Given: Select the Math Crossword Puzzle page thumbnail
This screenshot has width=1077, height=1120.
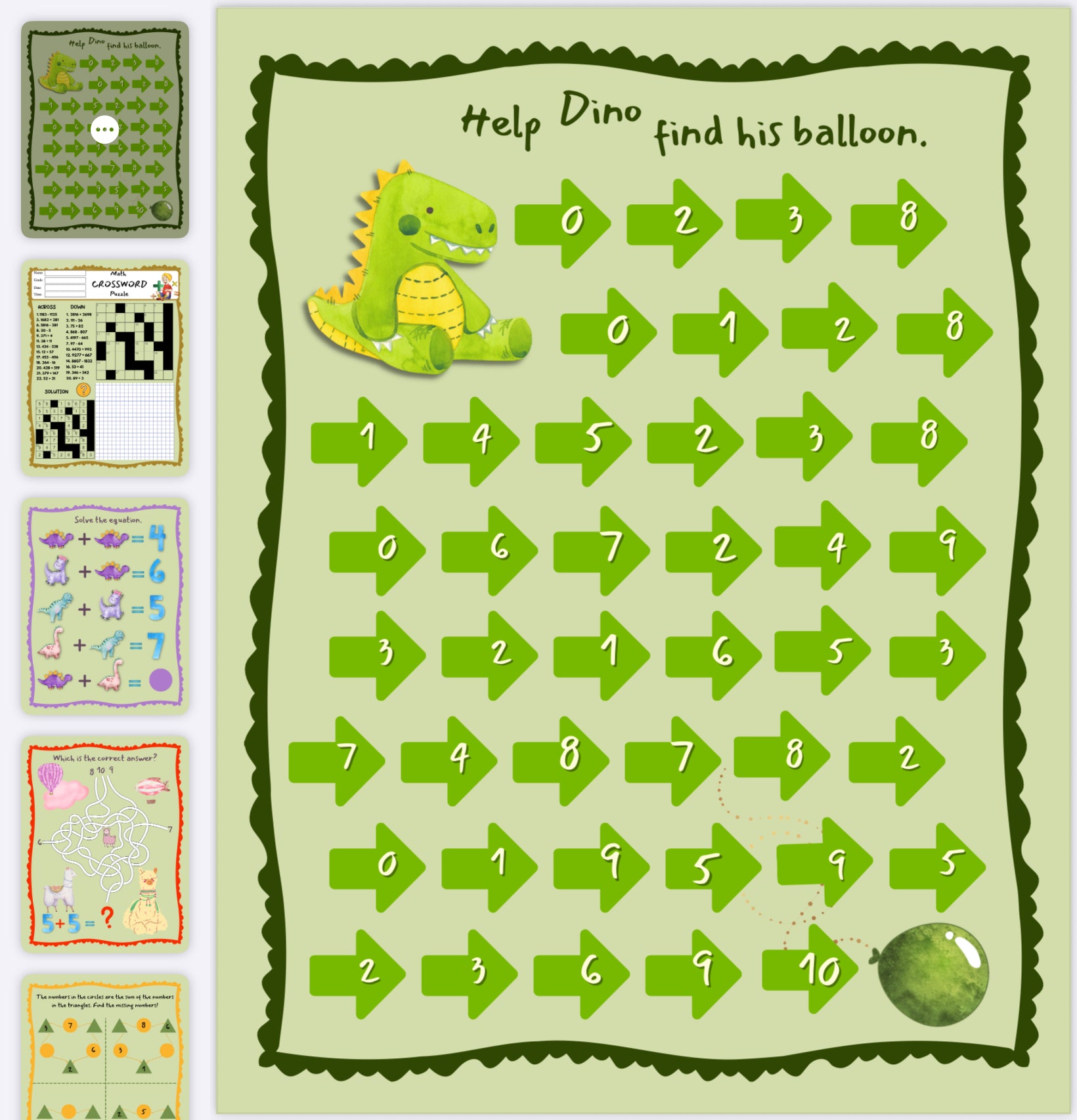Looking at the screenshot, I should [105, 366].
